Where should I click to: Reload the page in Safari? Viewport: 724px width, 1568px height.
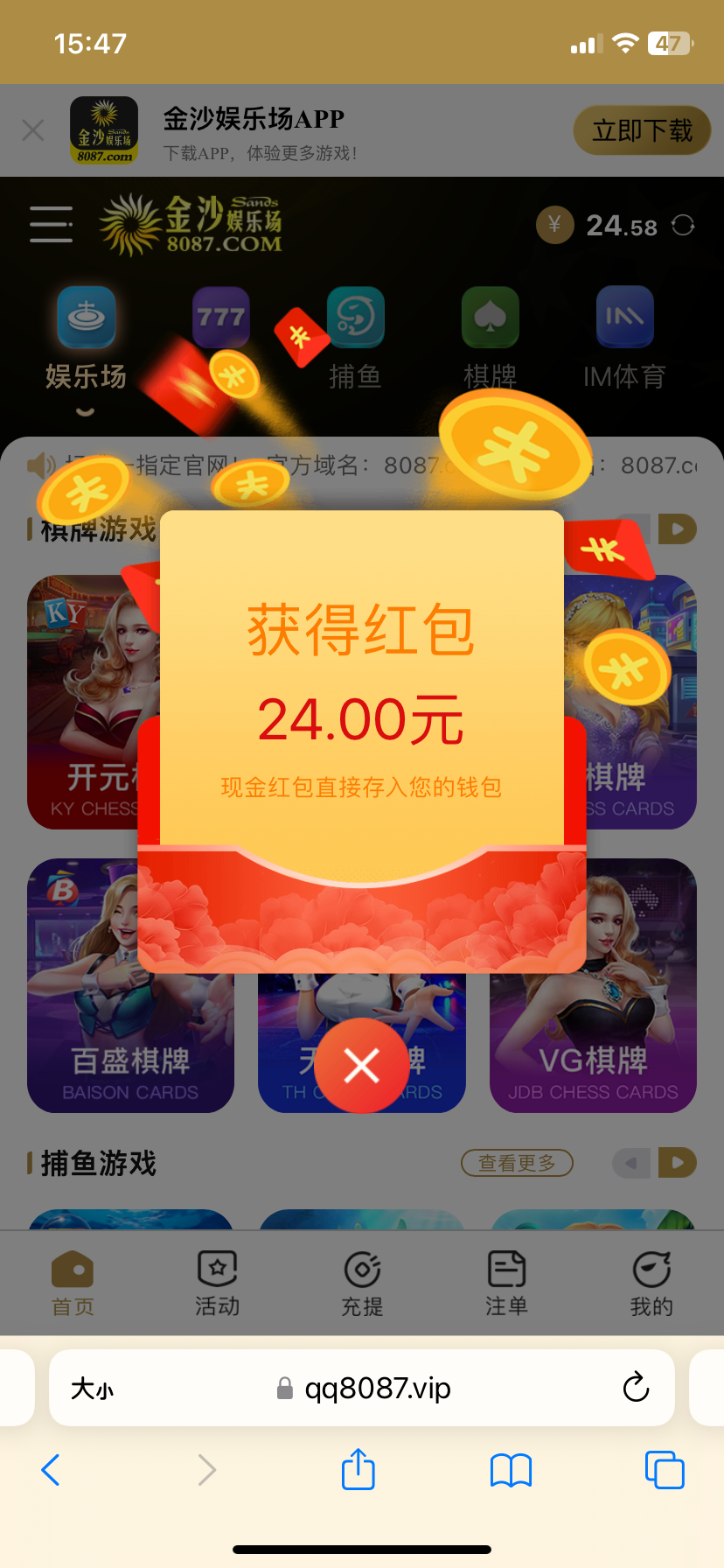[x=636, y=1387]
